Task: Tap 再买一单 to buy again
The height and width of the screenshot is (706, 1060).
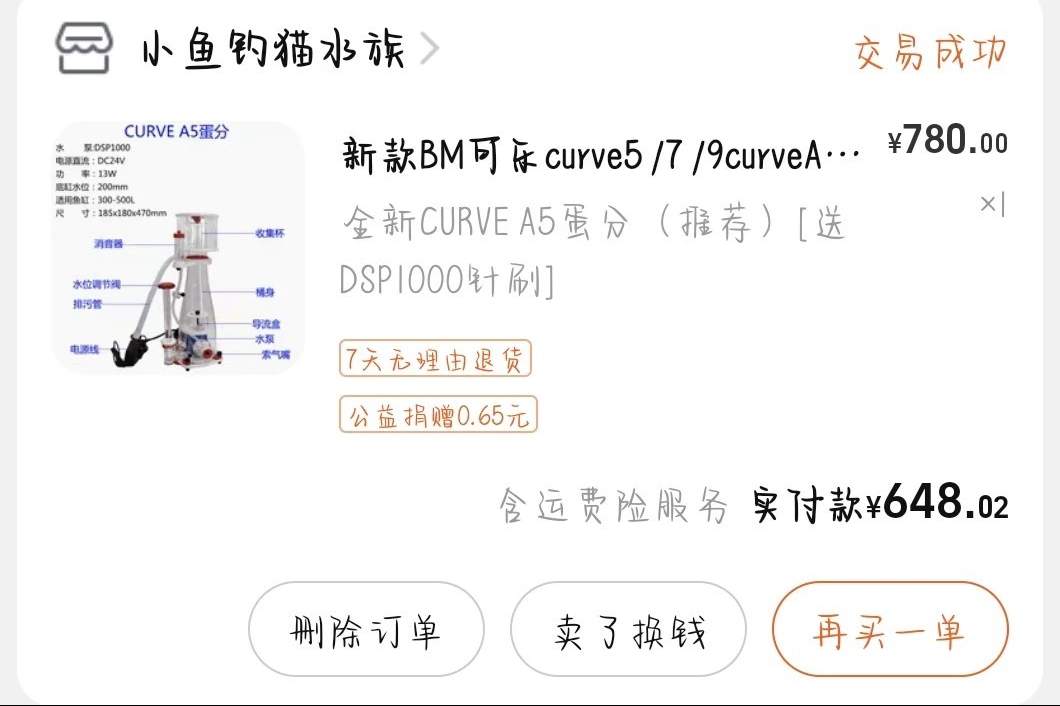Action: coord(889,631)
